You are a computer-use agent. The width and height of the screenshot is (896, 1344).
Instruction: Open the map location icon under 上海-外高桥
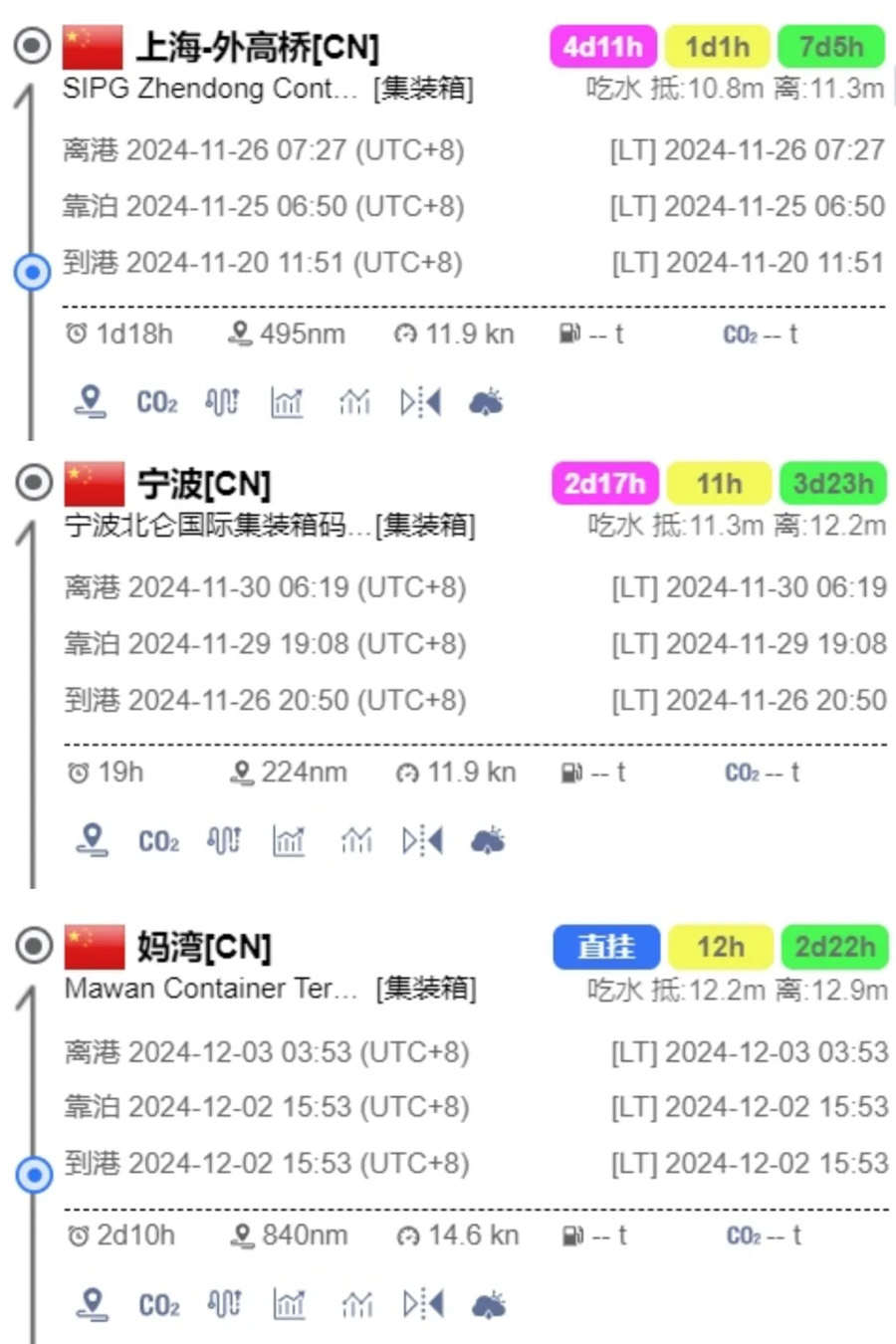(91, 402)
